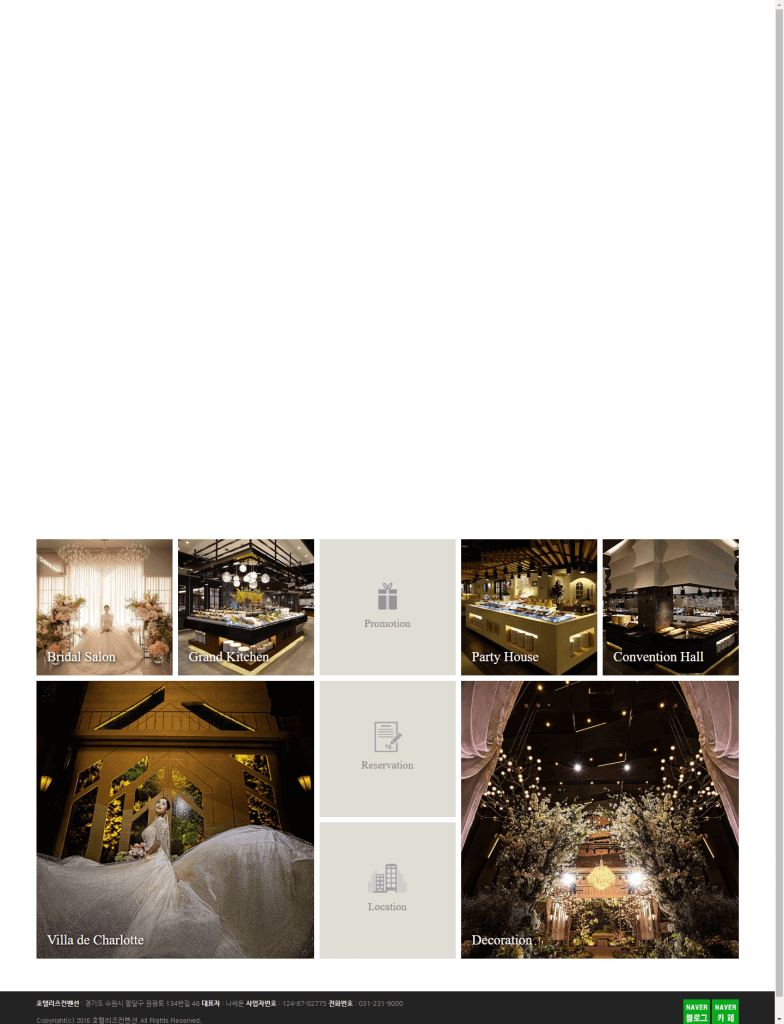Viewport: 784px width, 1024px height.
Task: View the Convention Hall tile
Action: click(670, 607)
